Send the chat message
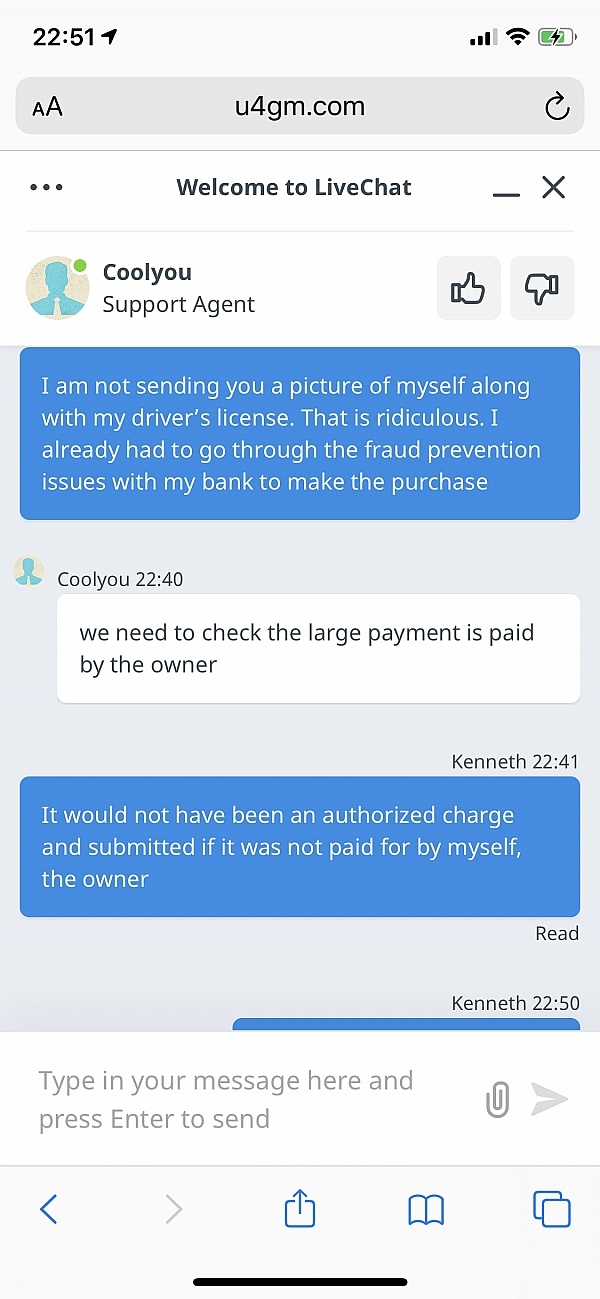Image resolution: width=600 pixels, height=1299 pixels. [549, 1099]
